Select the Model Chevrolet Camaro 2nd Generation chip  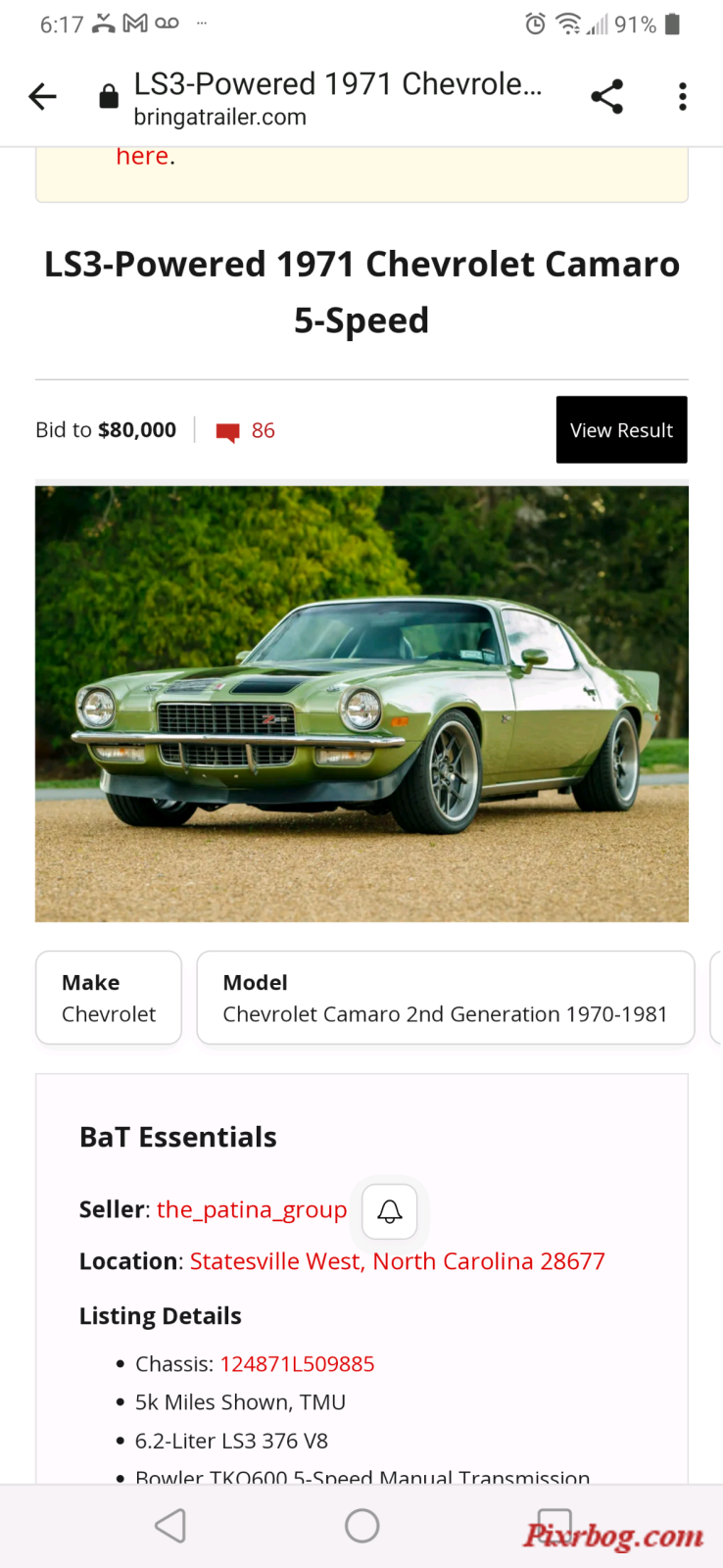446,998
